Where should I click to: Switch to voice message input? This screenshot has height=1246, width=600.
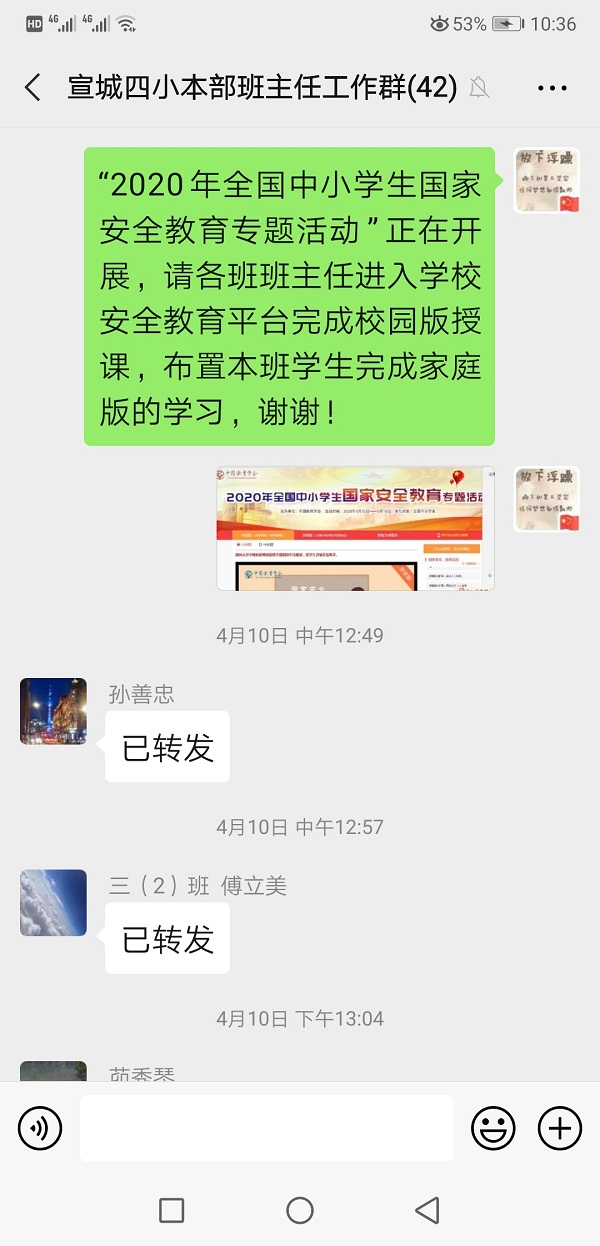tap(40, 1128)
